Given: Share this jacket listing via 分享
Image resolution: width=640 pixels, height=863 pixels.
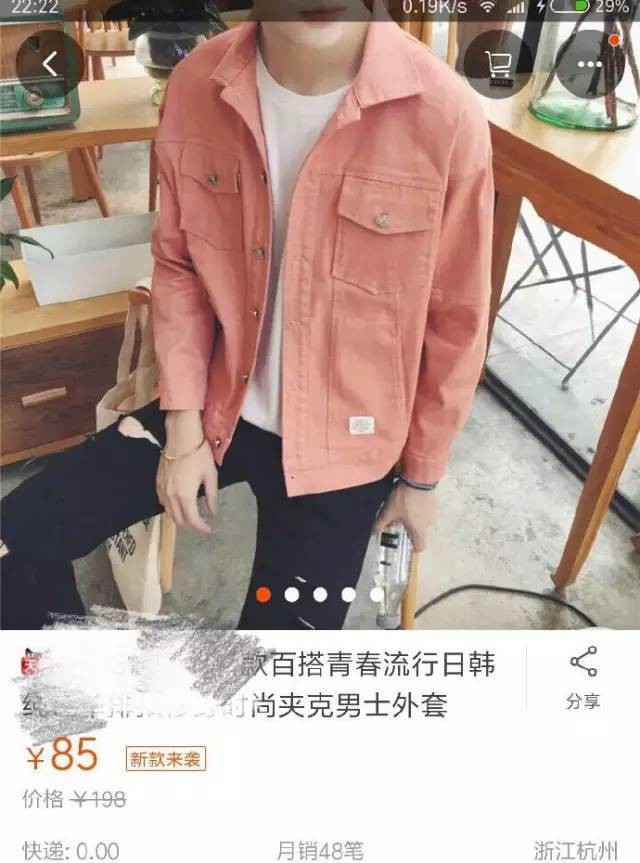Looking at the screenshot, I should [582, 678].
